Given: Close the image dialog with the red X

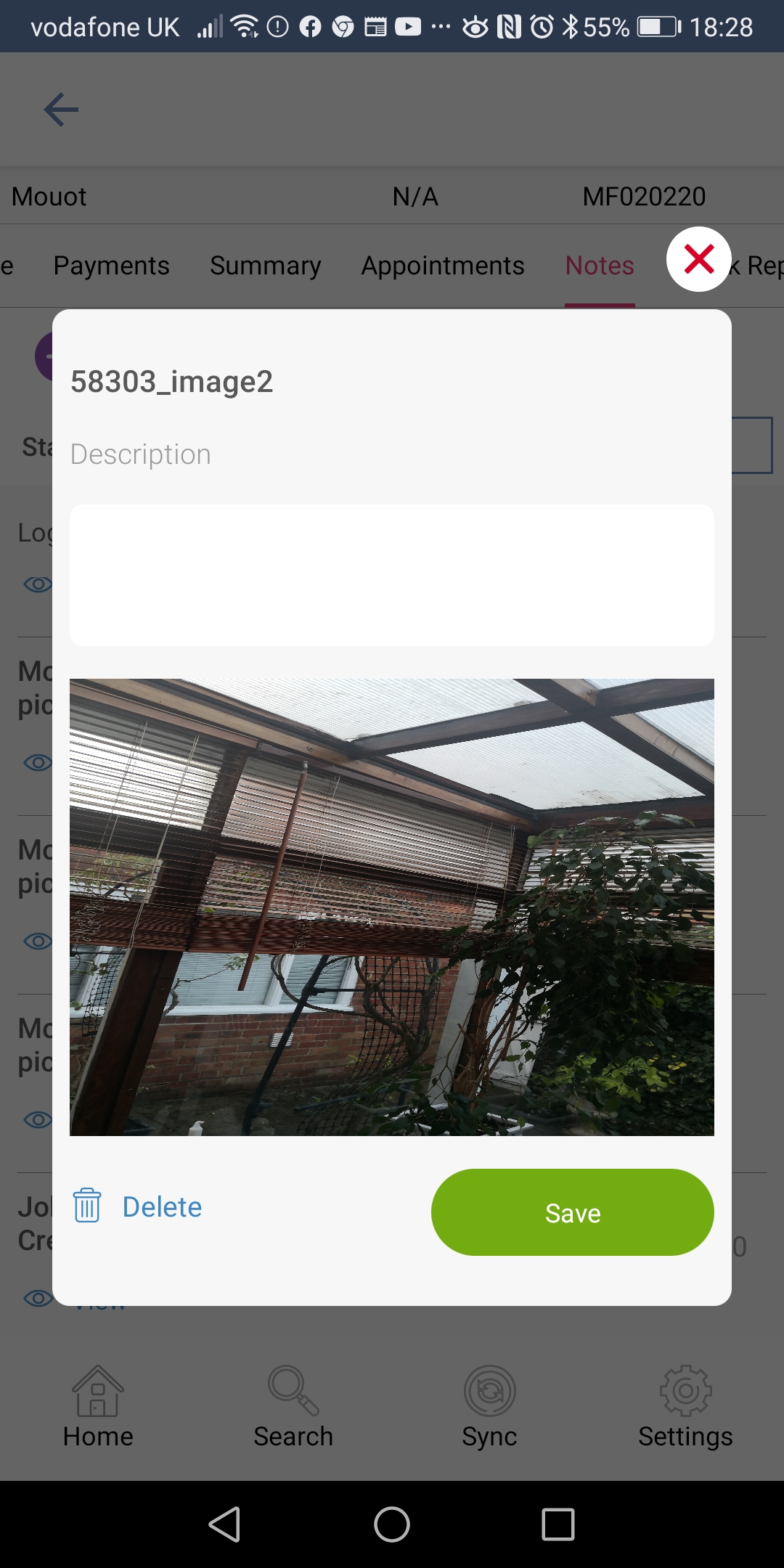Looking at the screenshot, I should tap(698, 259).
